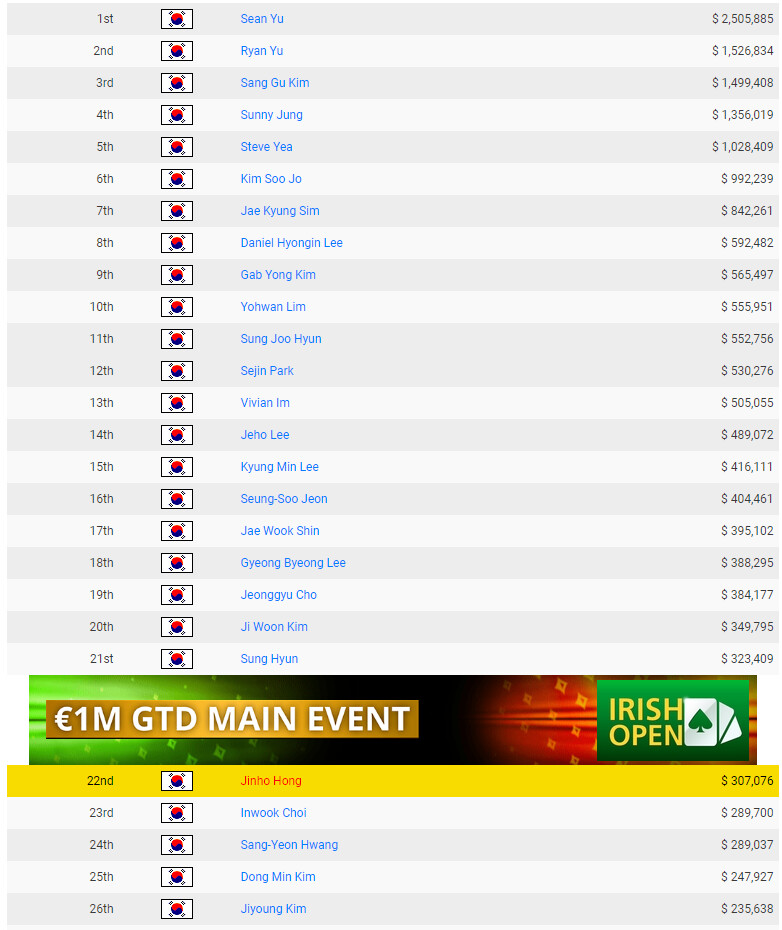This screenshot has width=782, height=930.
Task: Open Steve Yea's profile
Action: point(267,147)
